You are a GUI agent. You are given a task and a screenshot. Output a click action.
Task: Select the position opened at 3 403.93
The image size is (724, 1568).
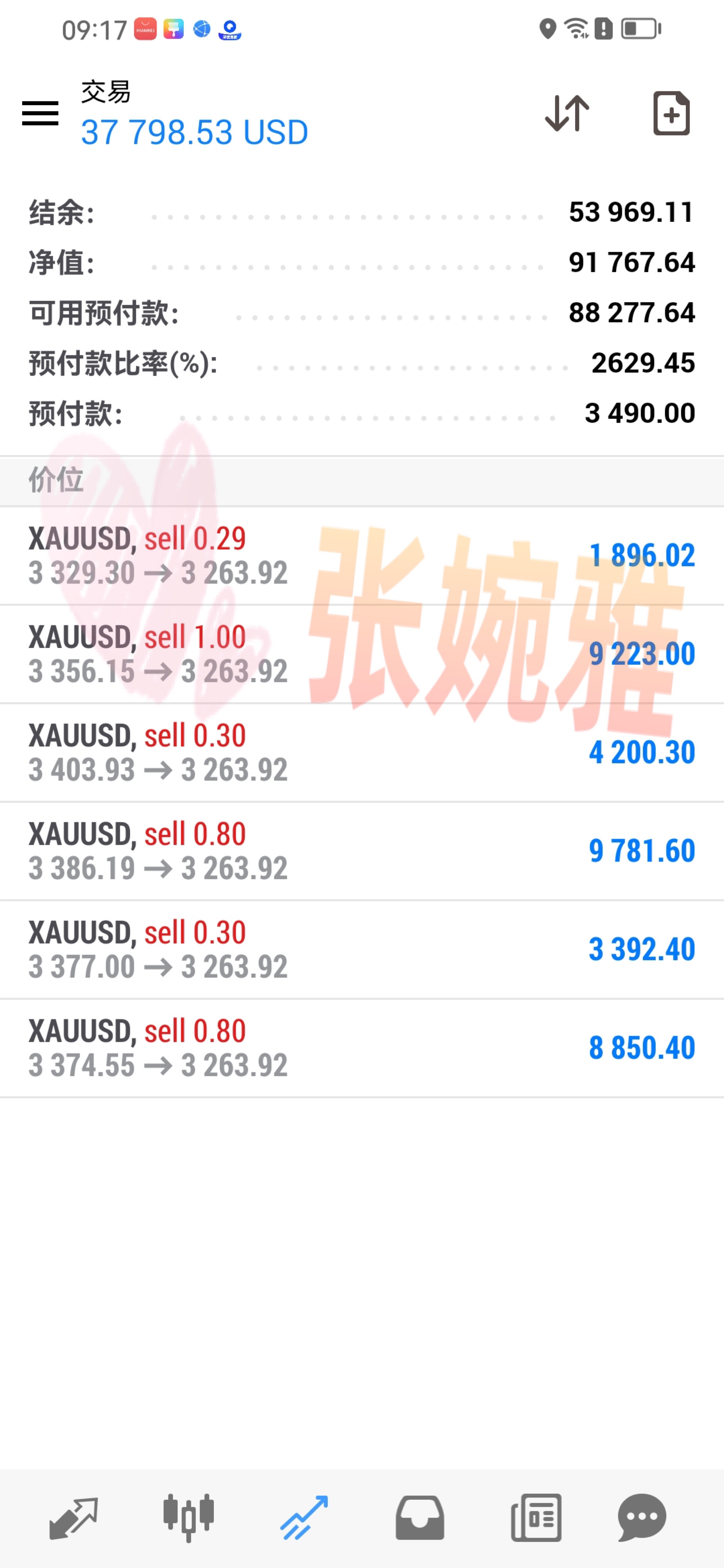[362, 753]
